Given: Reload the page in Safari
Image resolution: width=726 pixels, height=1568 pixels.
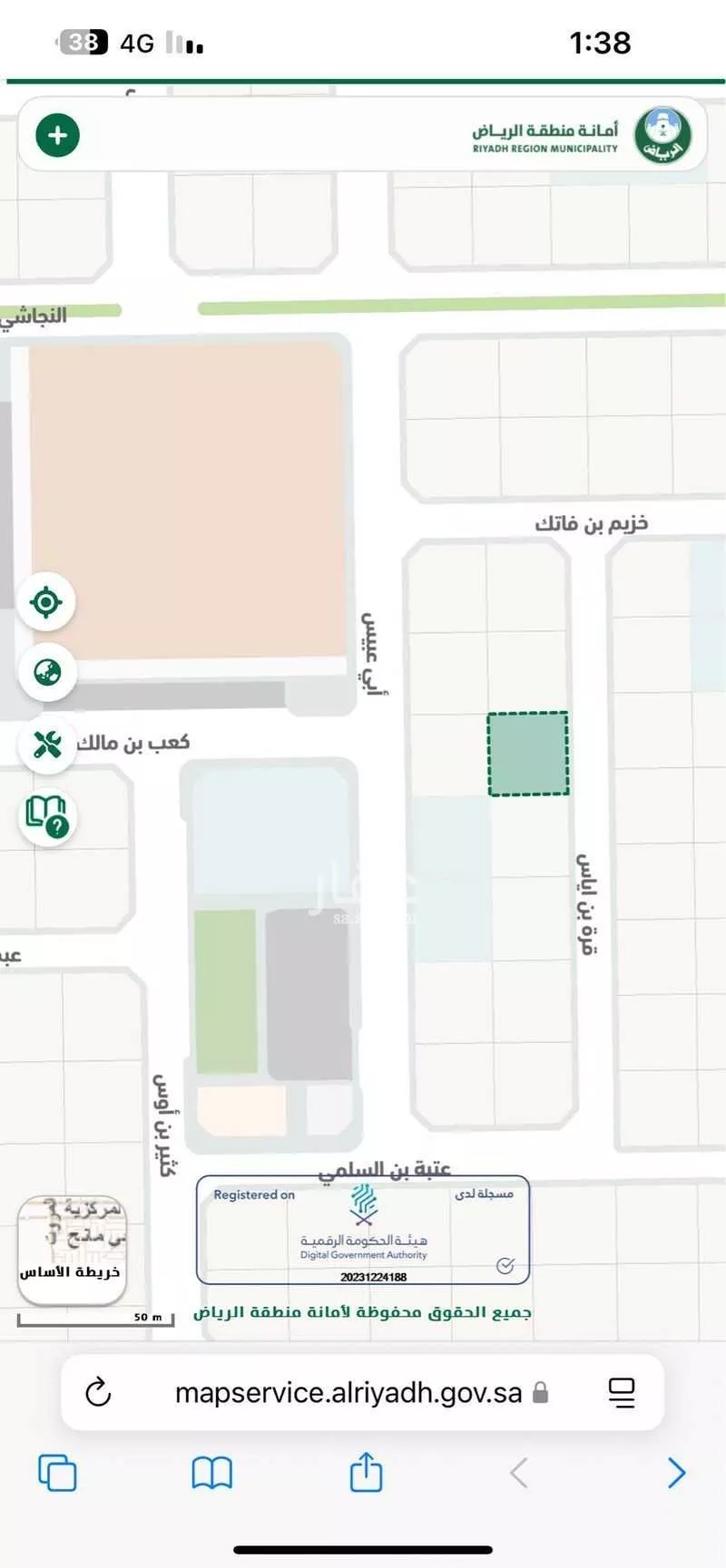Looking at the screenshot, I should [x=98, y=1392].
